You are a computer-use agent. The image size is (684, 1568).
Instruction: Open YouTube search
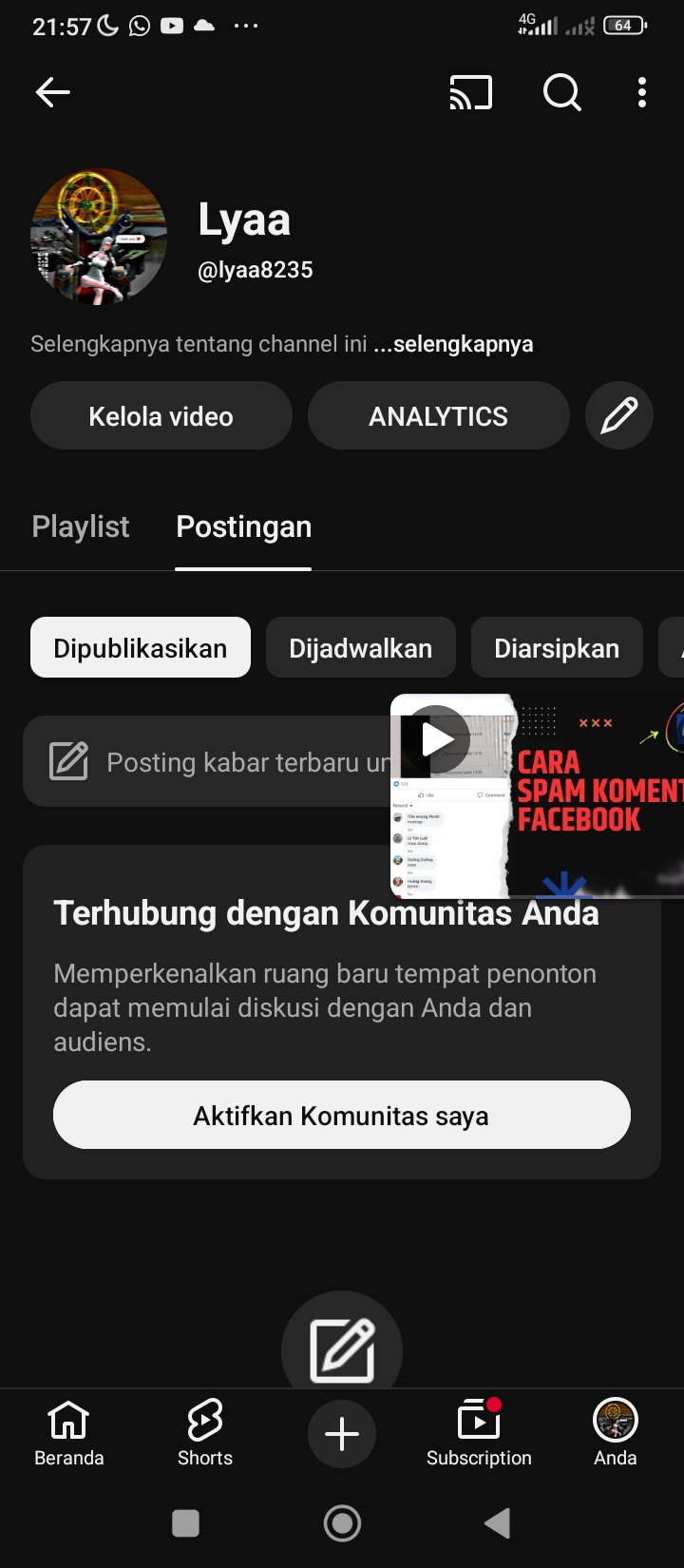coord(561,92)
